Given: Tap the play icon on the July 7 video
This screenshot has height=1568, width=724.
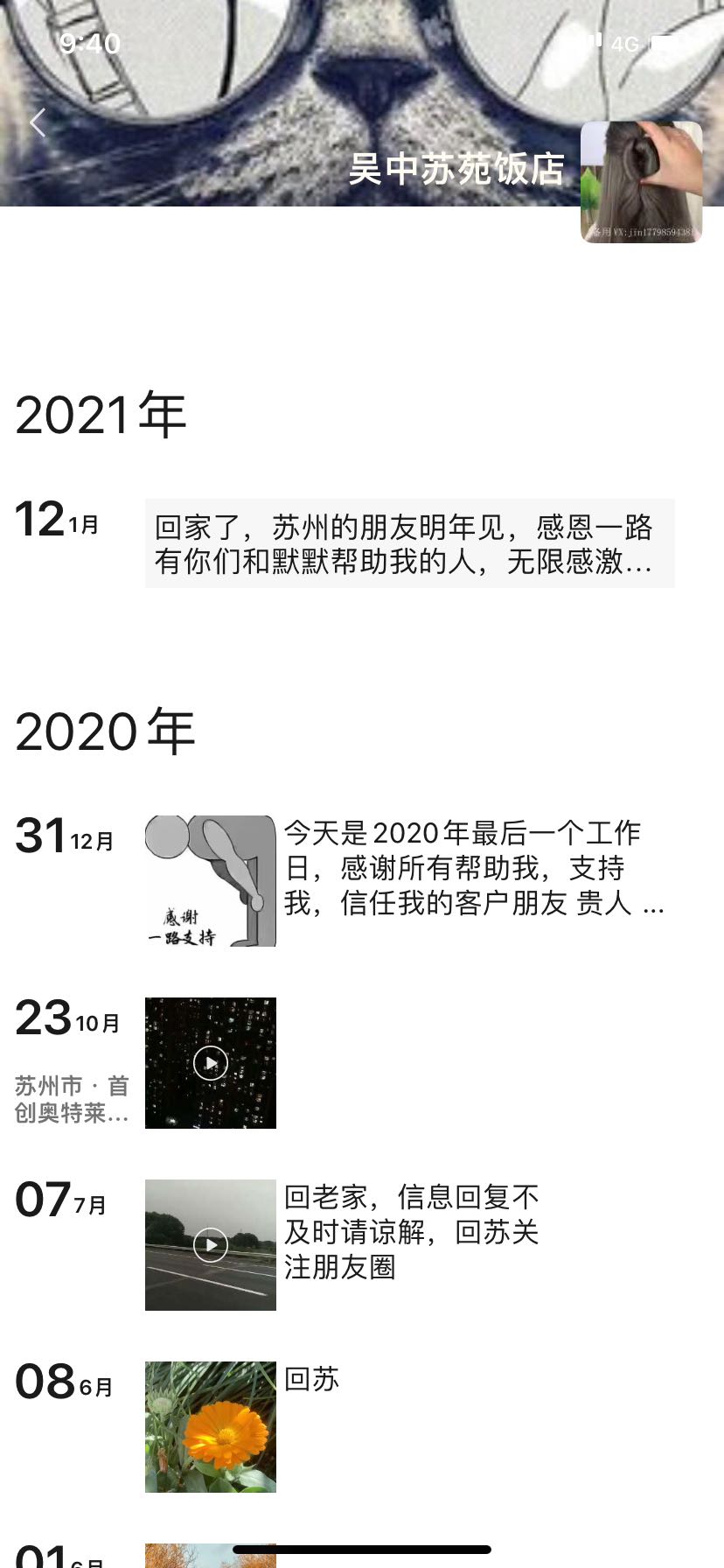Looking at the screenshot, I should [x=210, y=1244].
